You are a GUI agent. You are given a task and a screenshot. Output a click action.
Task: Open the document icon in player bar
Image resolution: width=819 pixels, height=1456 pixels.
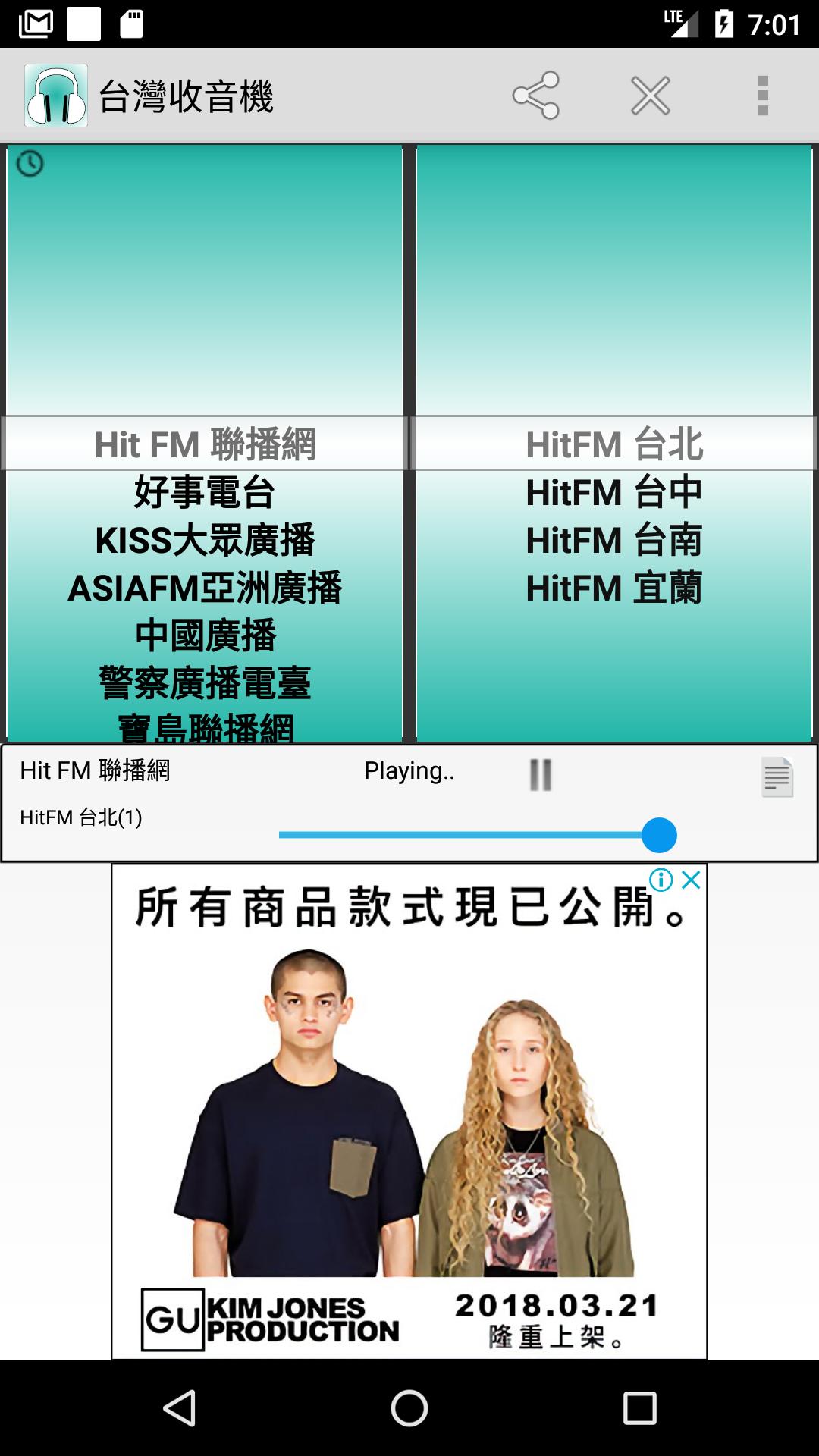pyautogui.click(x=777, y=777)
